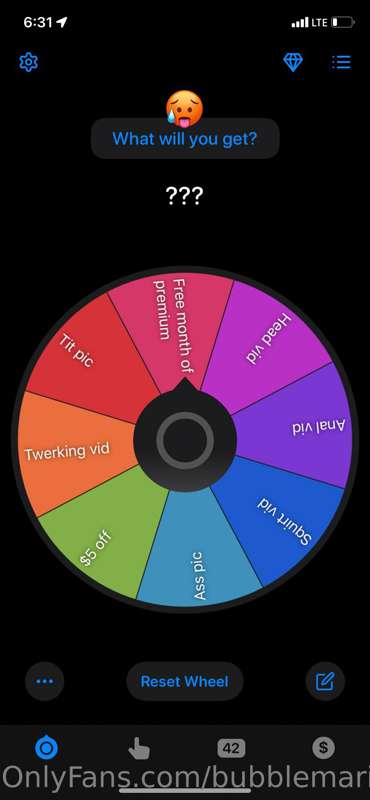The image size is (370, 800).
Task: Edit the wheel entries
Action: [325, 681]
